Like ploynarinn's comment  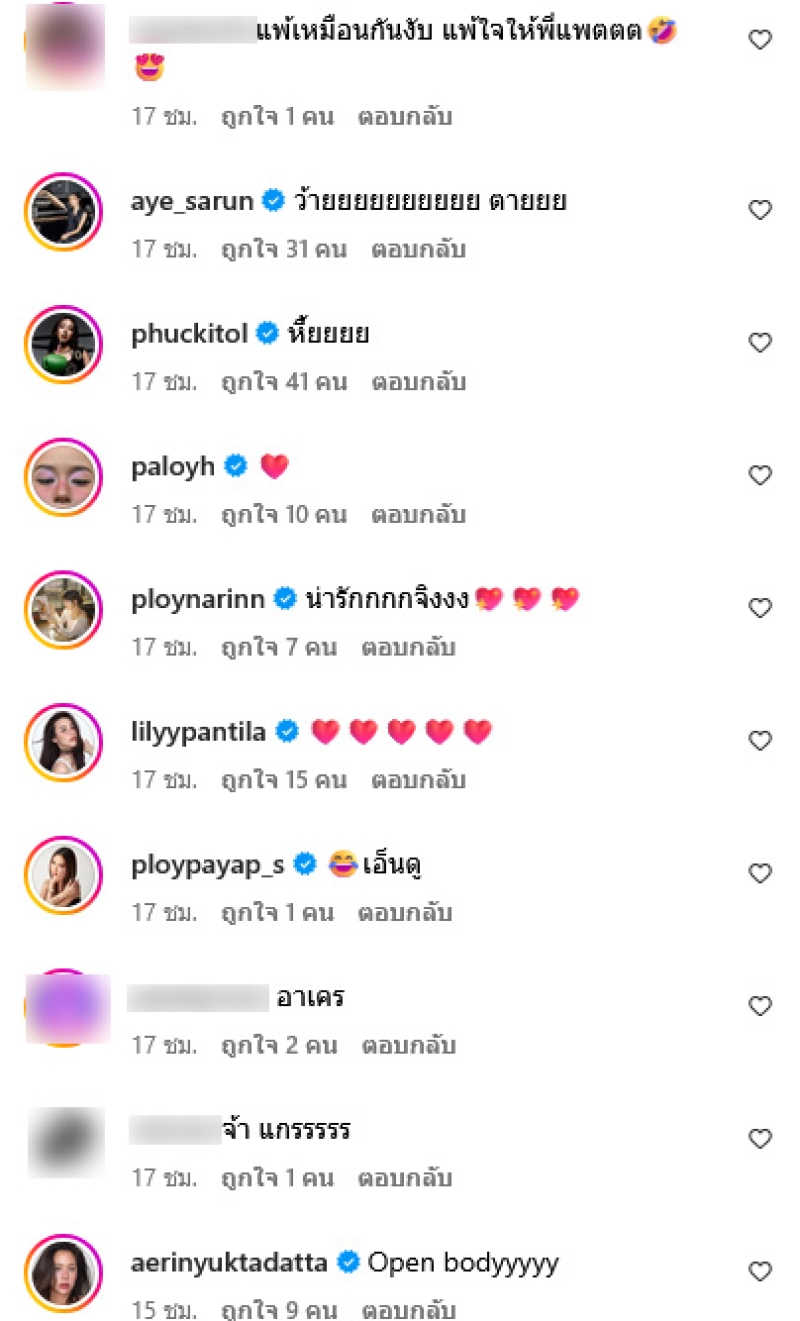pos(761,608)
